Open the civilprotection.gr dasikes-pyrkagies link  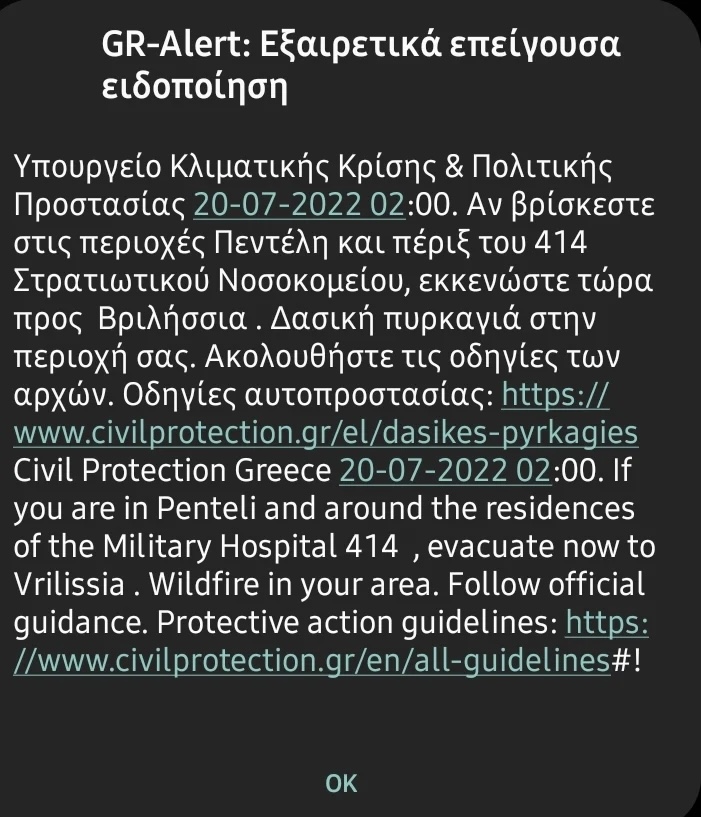click(x=325, y=433)
